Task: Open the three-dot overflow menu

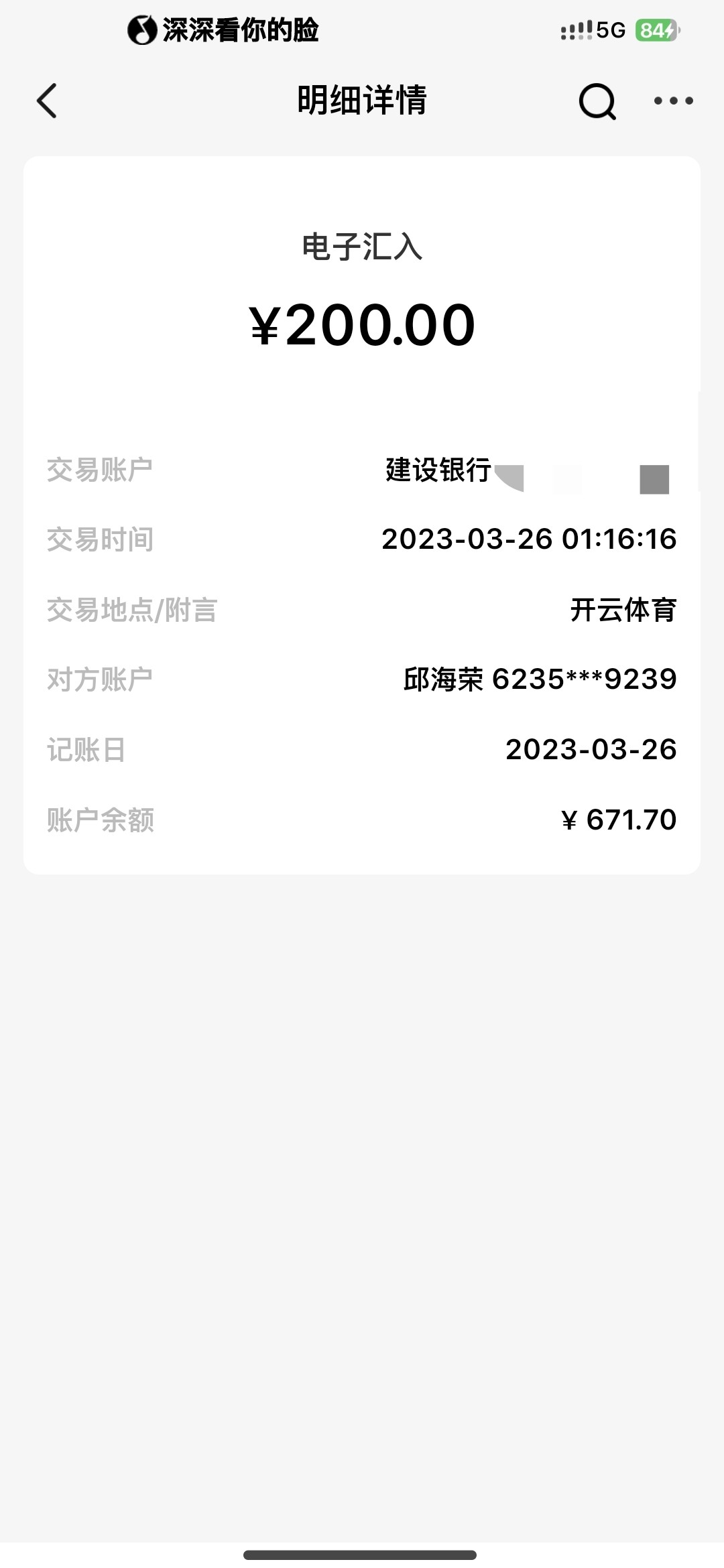Action: tap(673, 101)
